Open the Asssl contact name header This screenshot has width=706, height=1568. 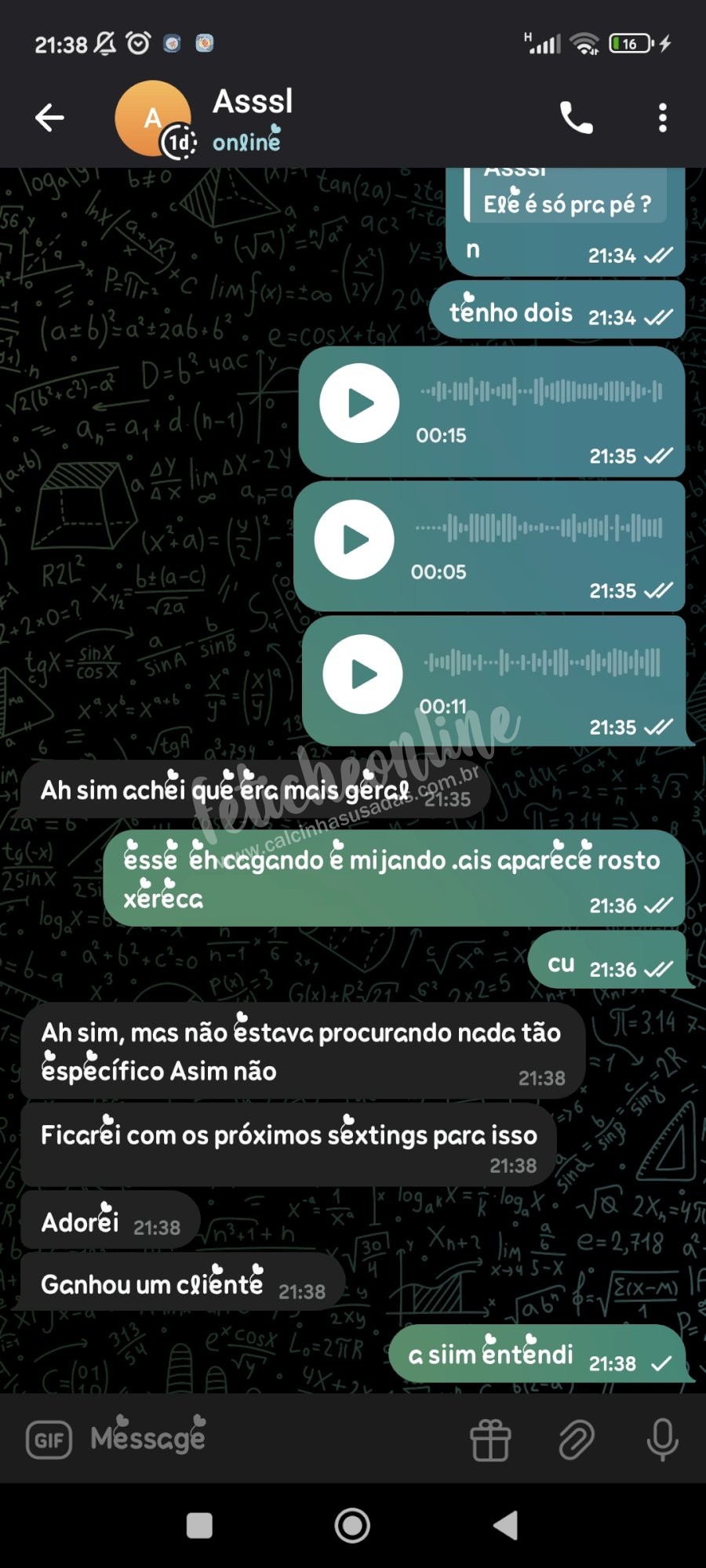tap(253, 102)
